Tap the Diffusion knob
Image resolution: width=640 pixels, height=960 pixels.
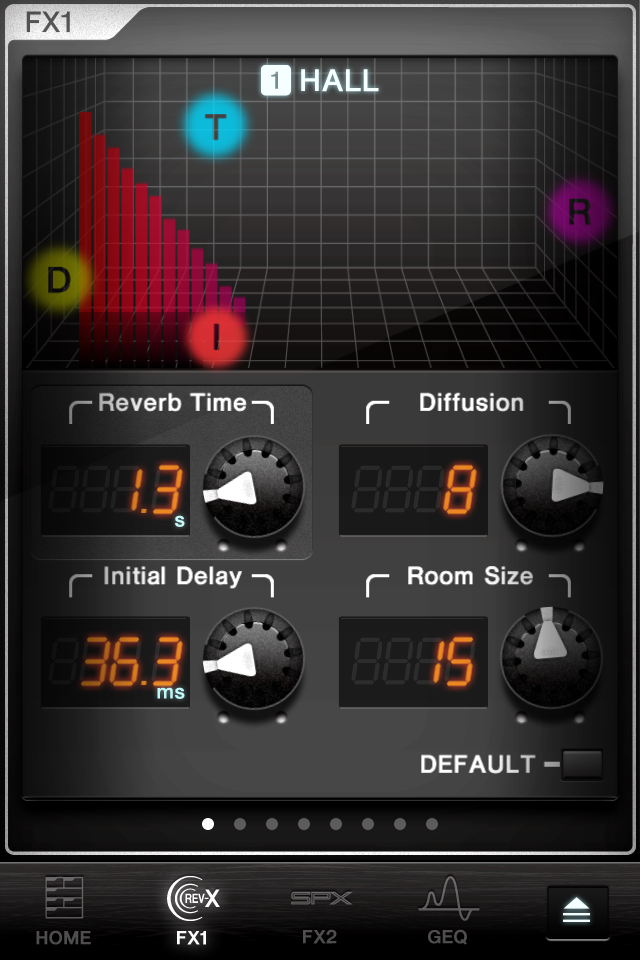552,487
